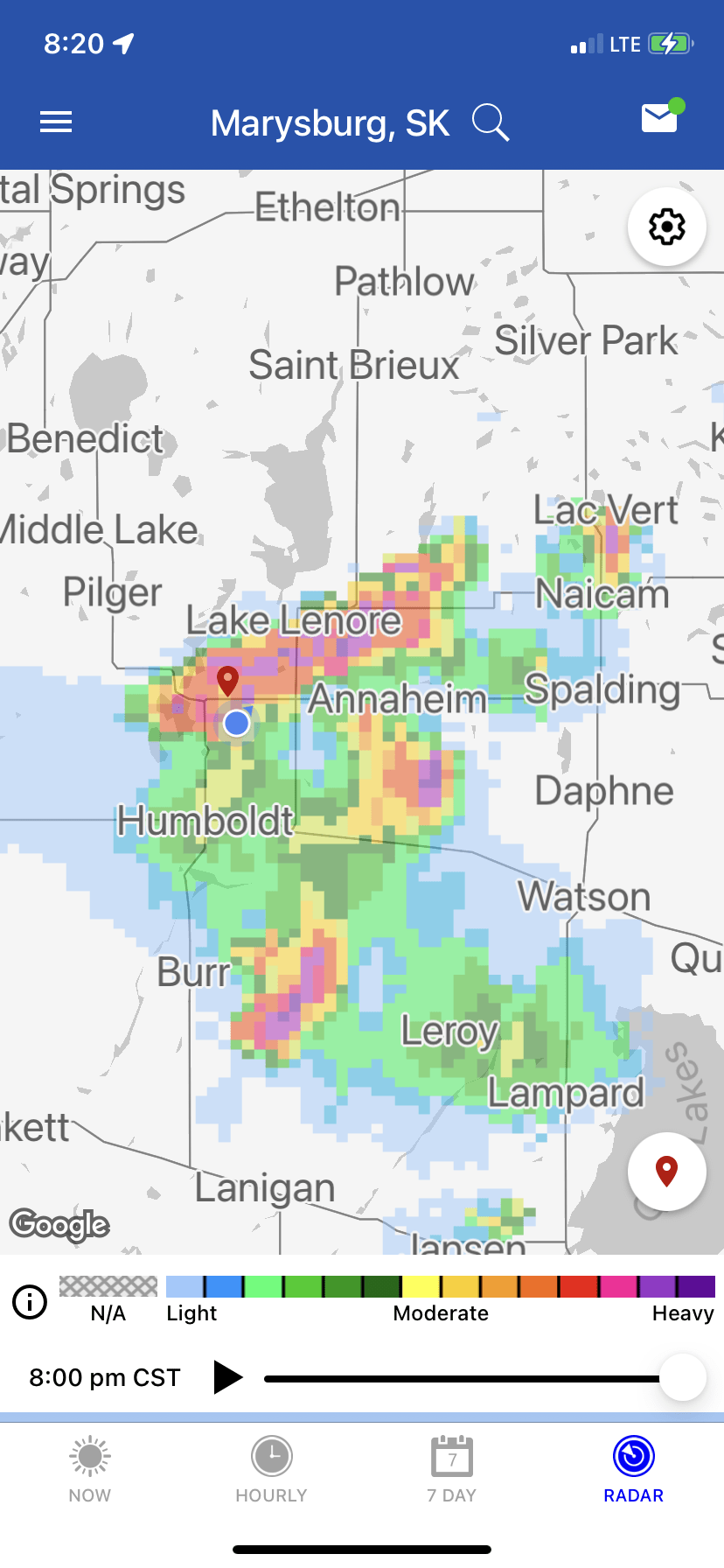Tap the radar timeline slider handle
This screenshot has height=1568, width=724.
pos(683,1377)
